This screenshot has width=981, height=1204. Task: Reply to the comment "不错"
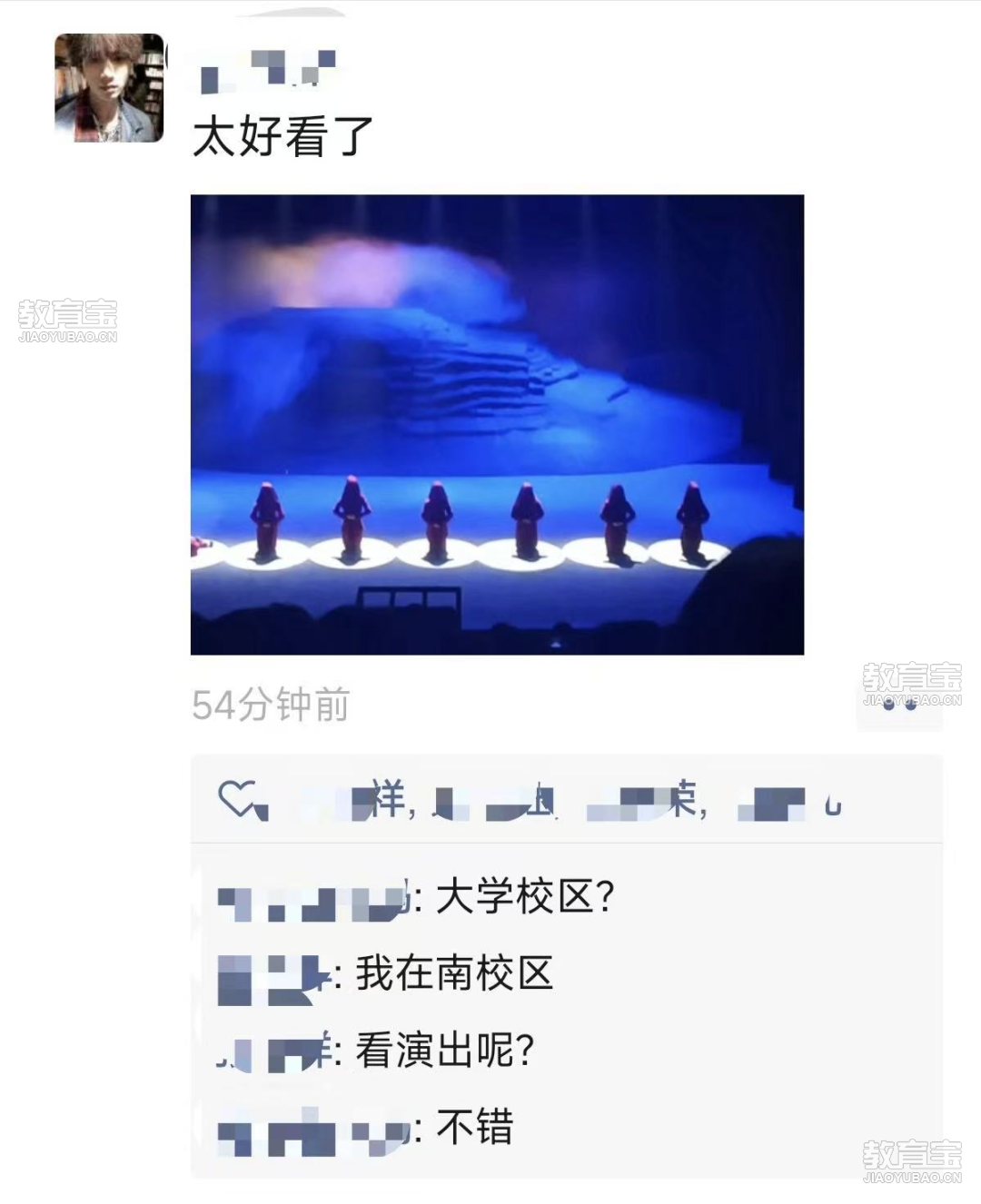474,1129
